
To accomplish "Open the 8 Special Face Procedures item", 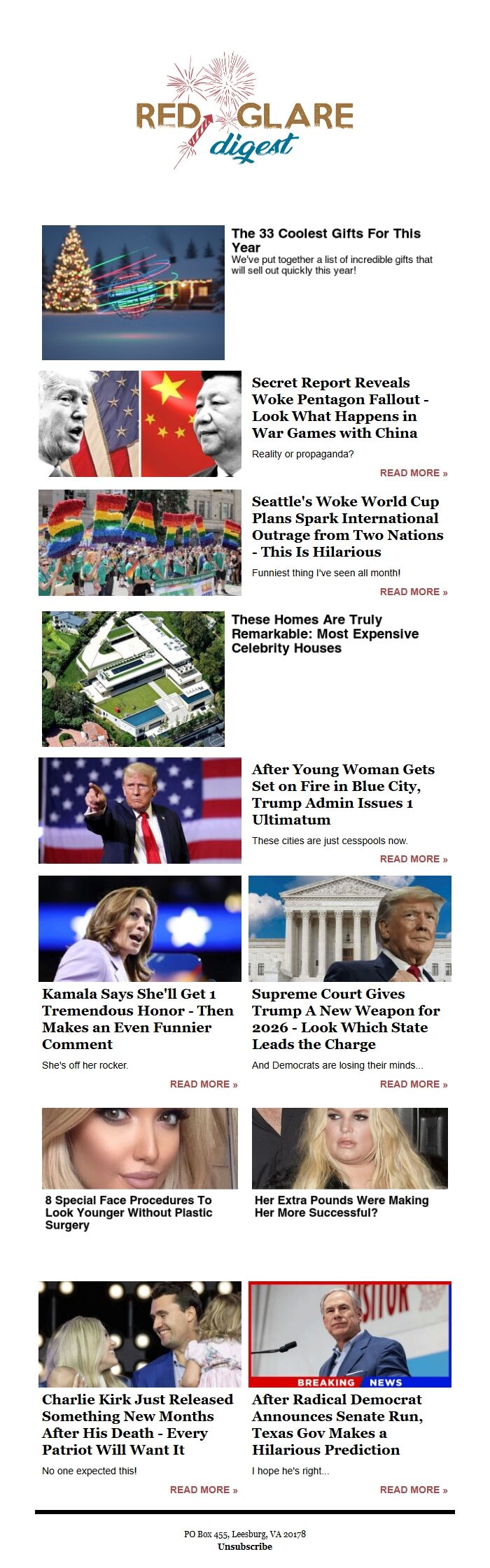I will point(129,1212).
